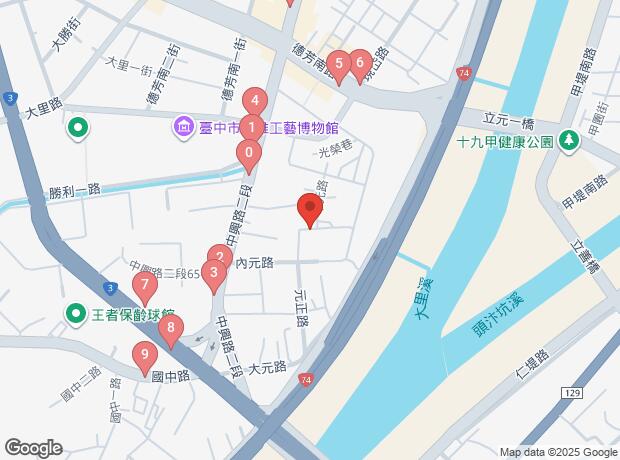Tap map marker number 9
Screen dimensions: 620x460
pyautogui.click(x=146, y=354)
